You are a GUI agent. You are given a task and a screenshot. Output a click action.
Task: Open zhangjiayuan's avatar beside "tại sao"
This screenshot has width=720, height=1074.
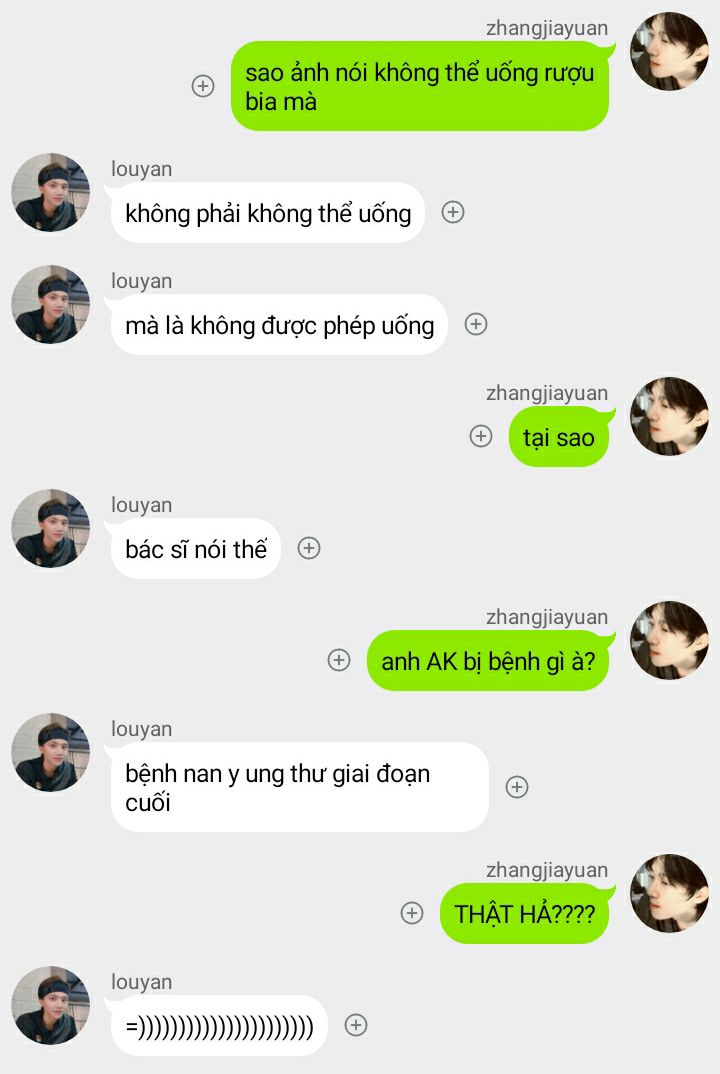[669, 417]
